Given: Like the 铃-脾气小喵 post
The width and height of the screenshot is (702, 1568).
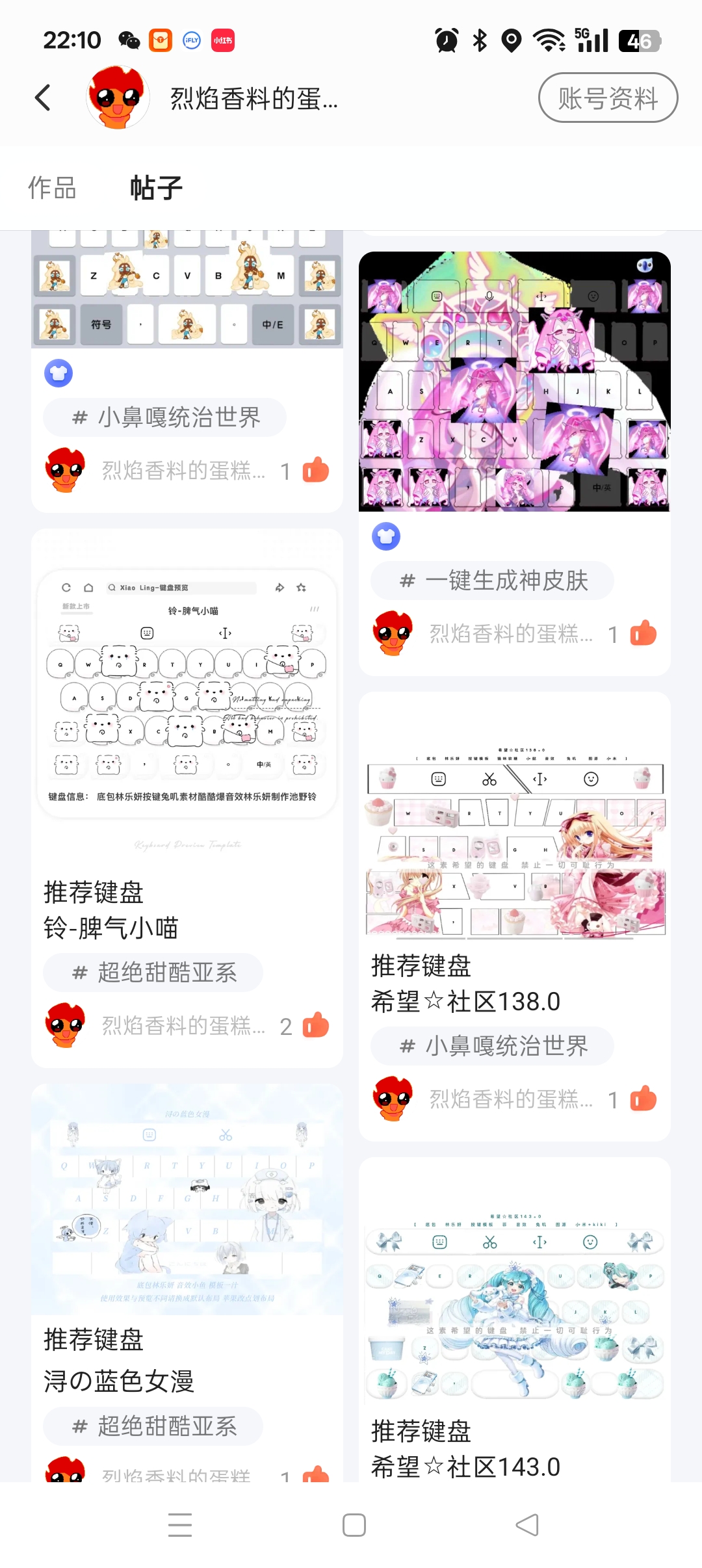Looking at the screenshot, I should pos(316,1025).
